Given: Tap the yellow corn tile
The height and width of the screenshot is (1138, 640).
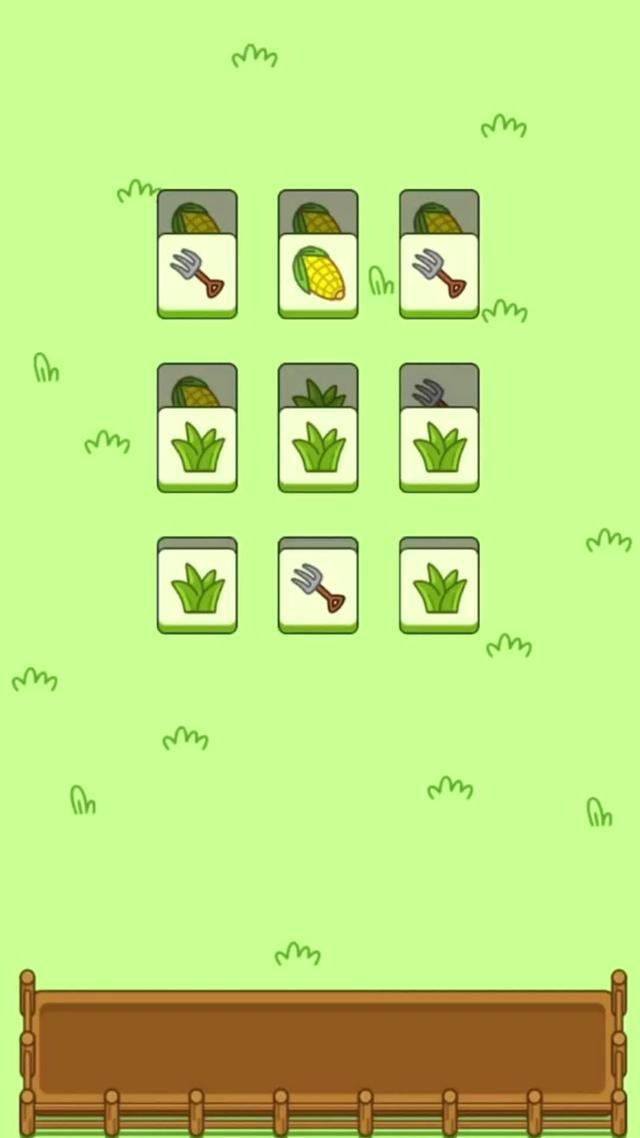Looking at the screenshot, I should tap(318, 274).
